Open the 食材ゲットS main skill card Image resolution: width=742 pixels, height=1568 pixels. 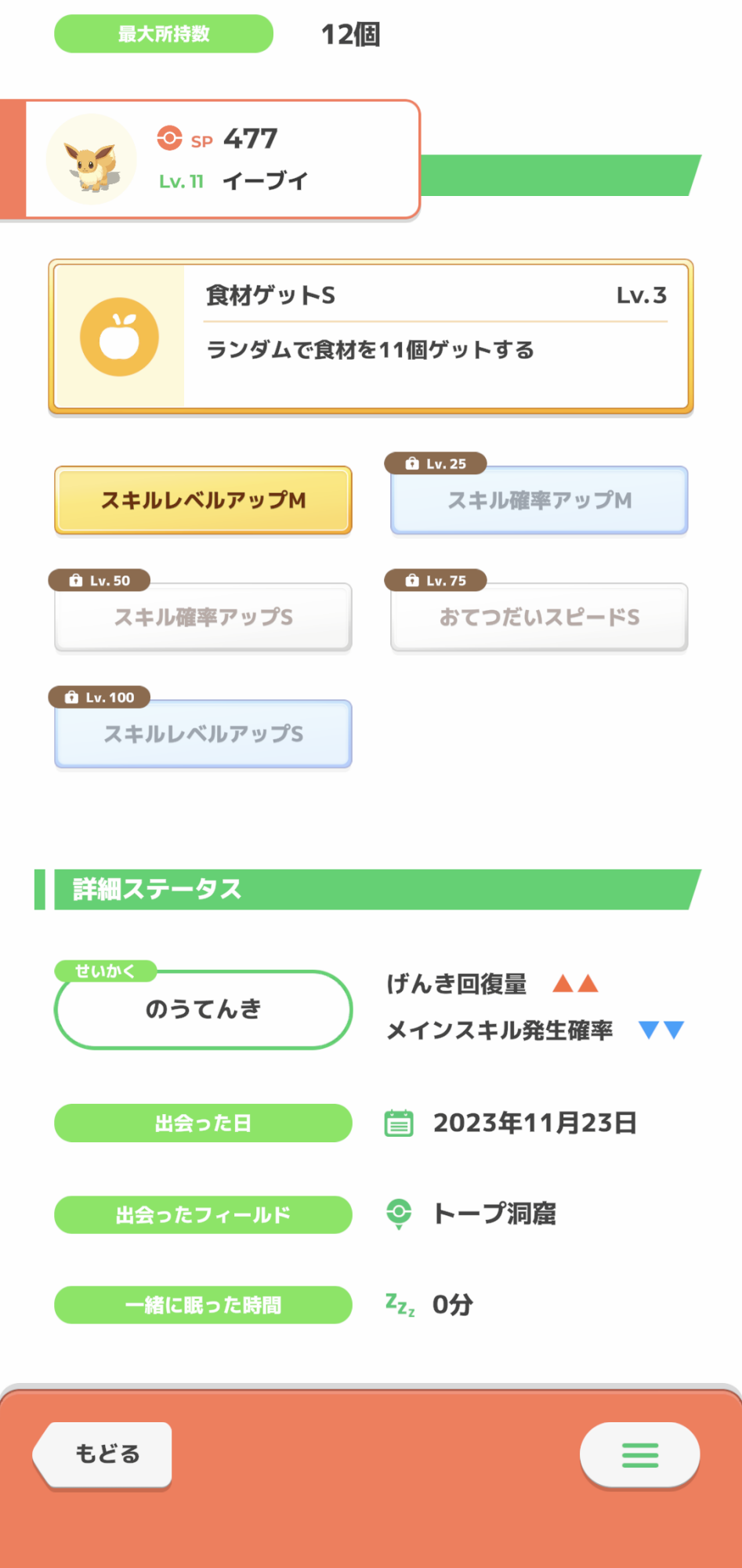(x=371, y=336)
